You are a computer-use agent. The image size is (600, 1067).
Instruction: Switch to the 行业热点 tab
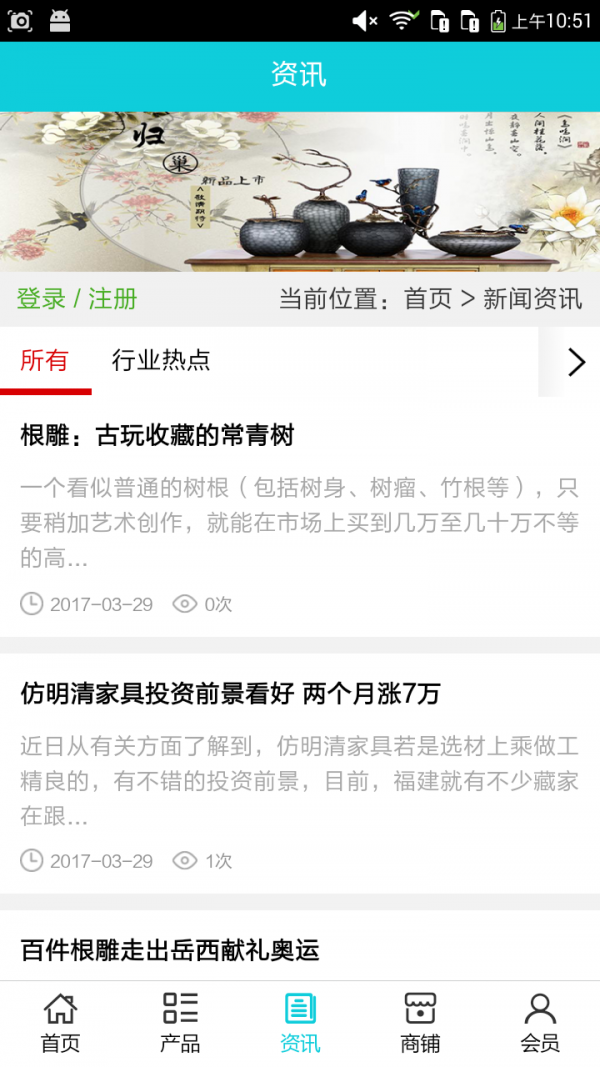(161, 361)
